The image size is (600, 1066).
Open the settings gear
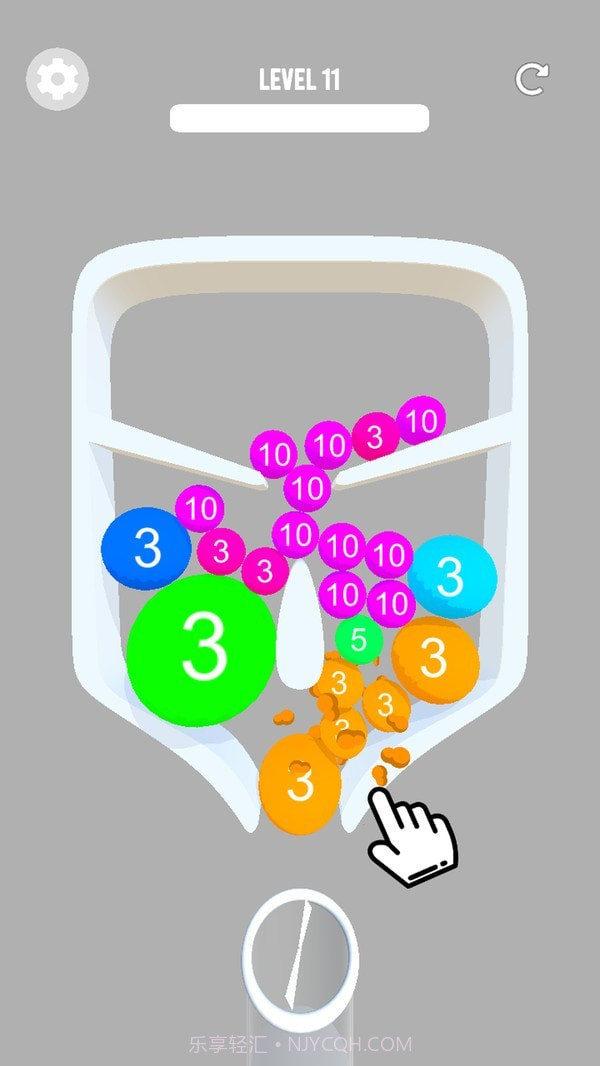click(x=57, y=78)
